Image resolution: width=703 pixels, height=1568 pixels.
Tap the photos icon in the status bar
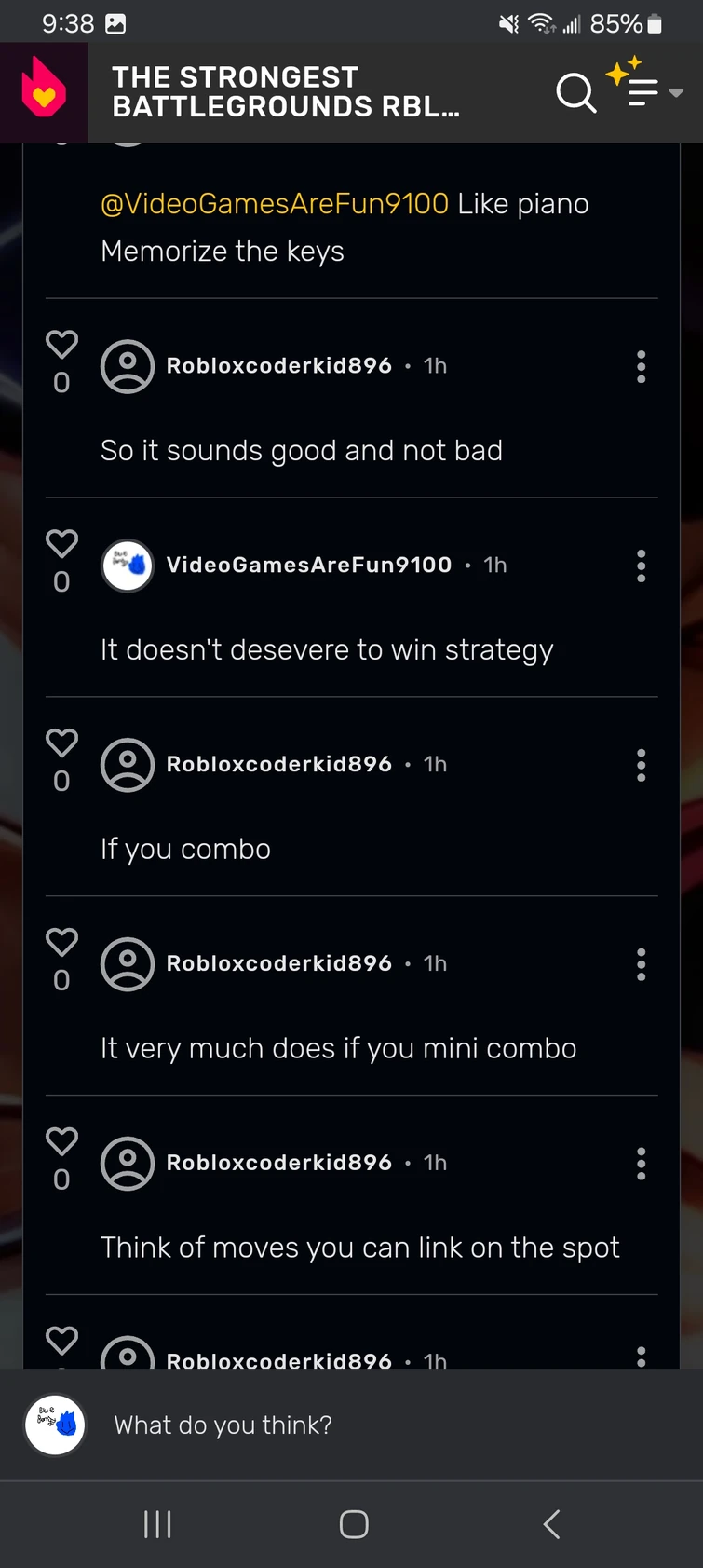click(x=115, y=21)
